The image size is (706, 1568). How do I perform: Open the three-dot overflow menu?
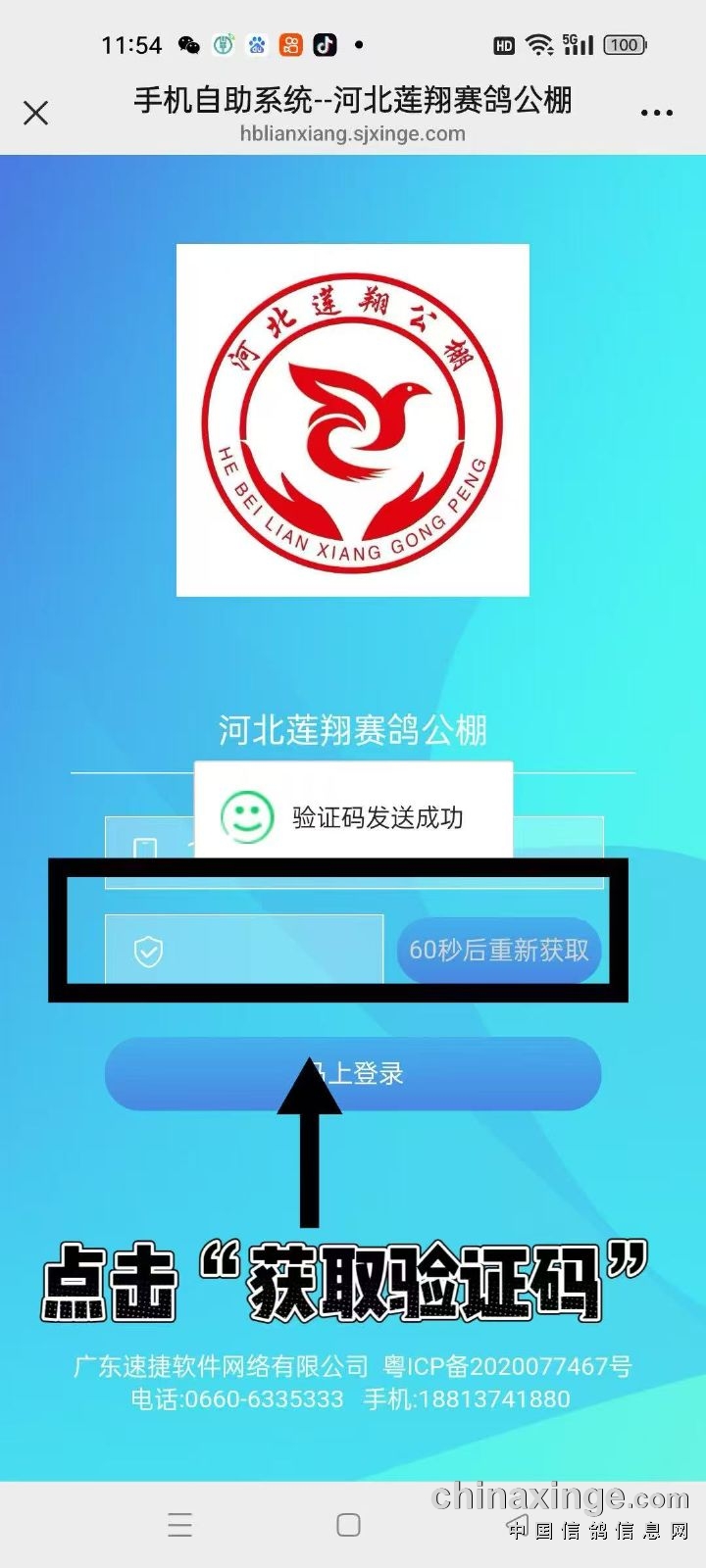pos(656,114)
